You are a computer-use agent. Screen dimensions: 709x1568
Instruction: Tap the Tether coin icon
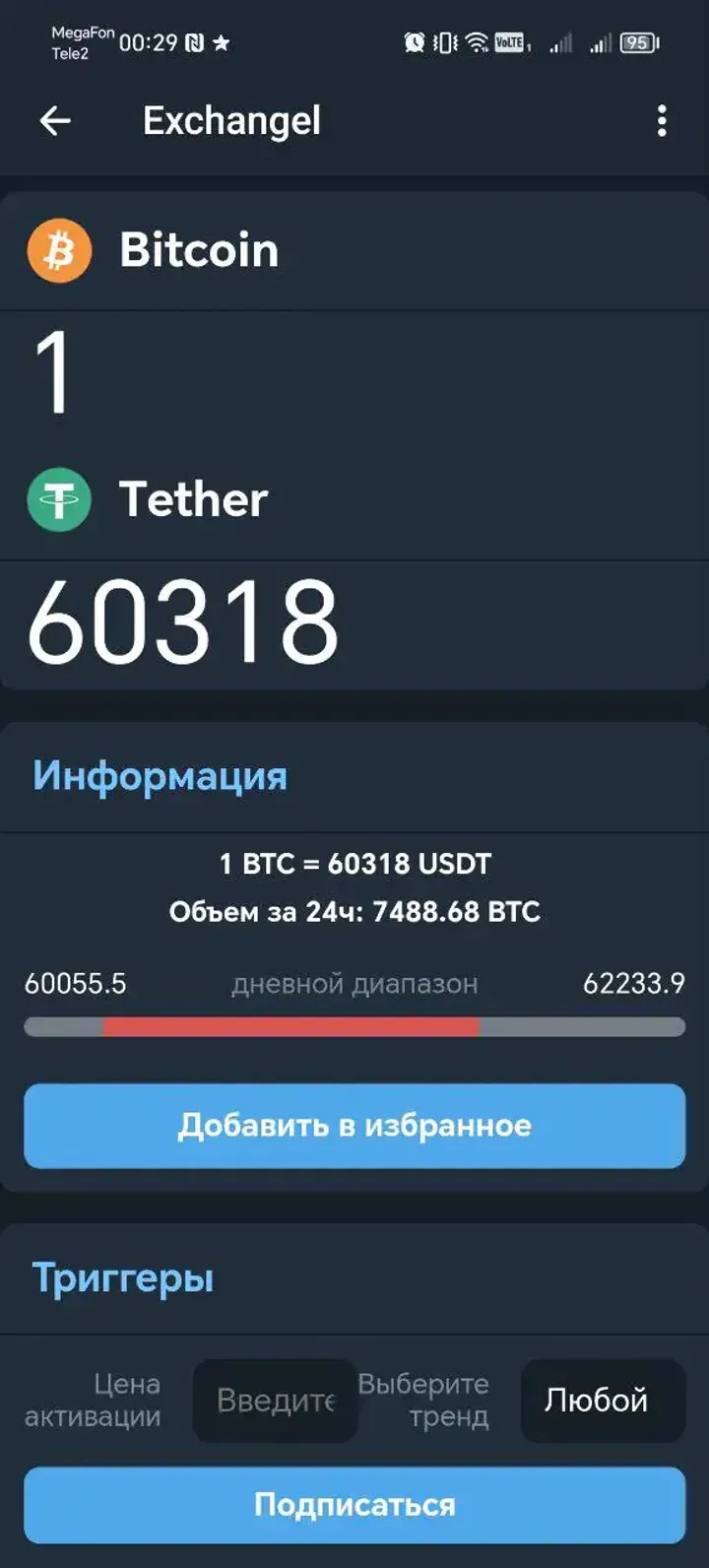58,498
